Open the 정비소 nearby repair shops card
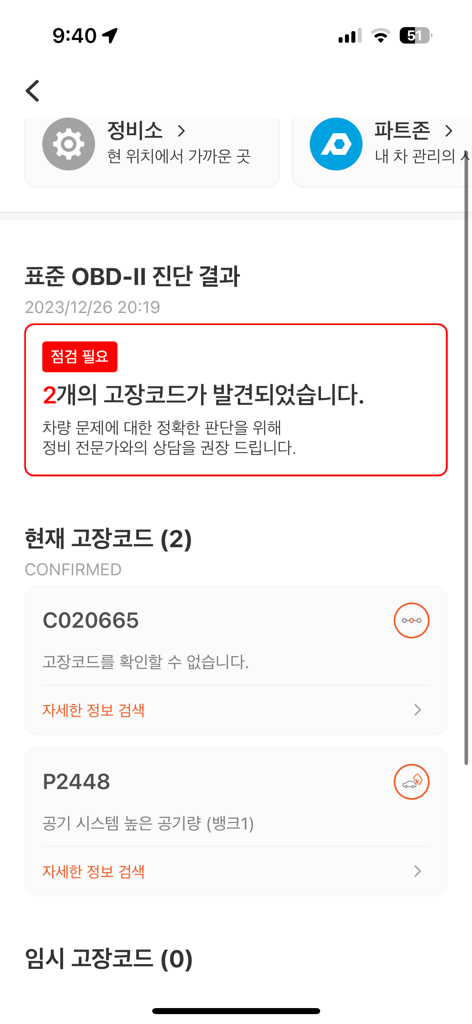Screen dimensions: 472x1024 pos(152,152)
